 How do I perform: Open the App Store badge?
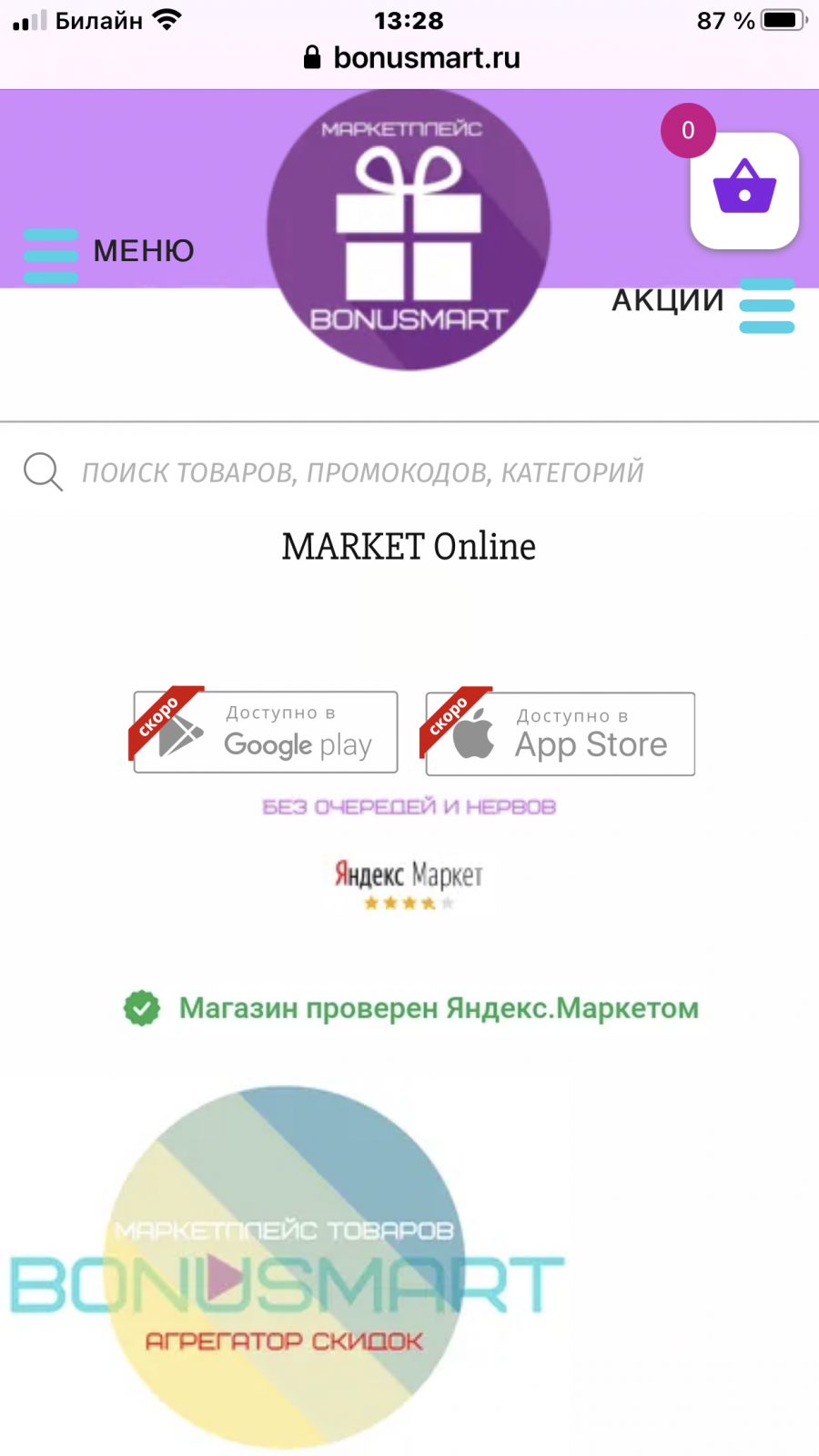pyautogui.click(x=558, y=733)
